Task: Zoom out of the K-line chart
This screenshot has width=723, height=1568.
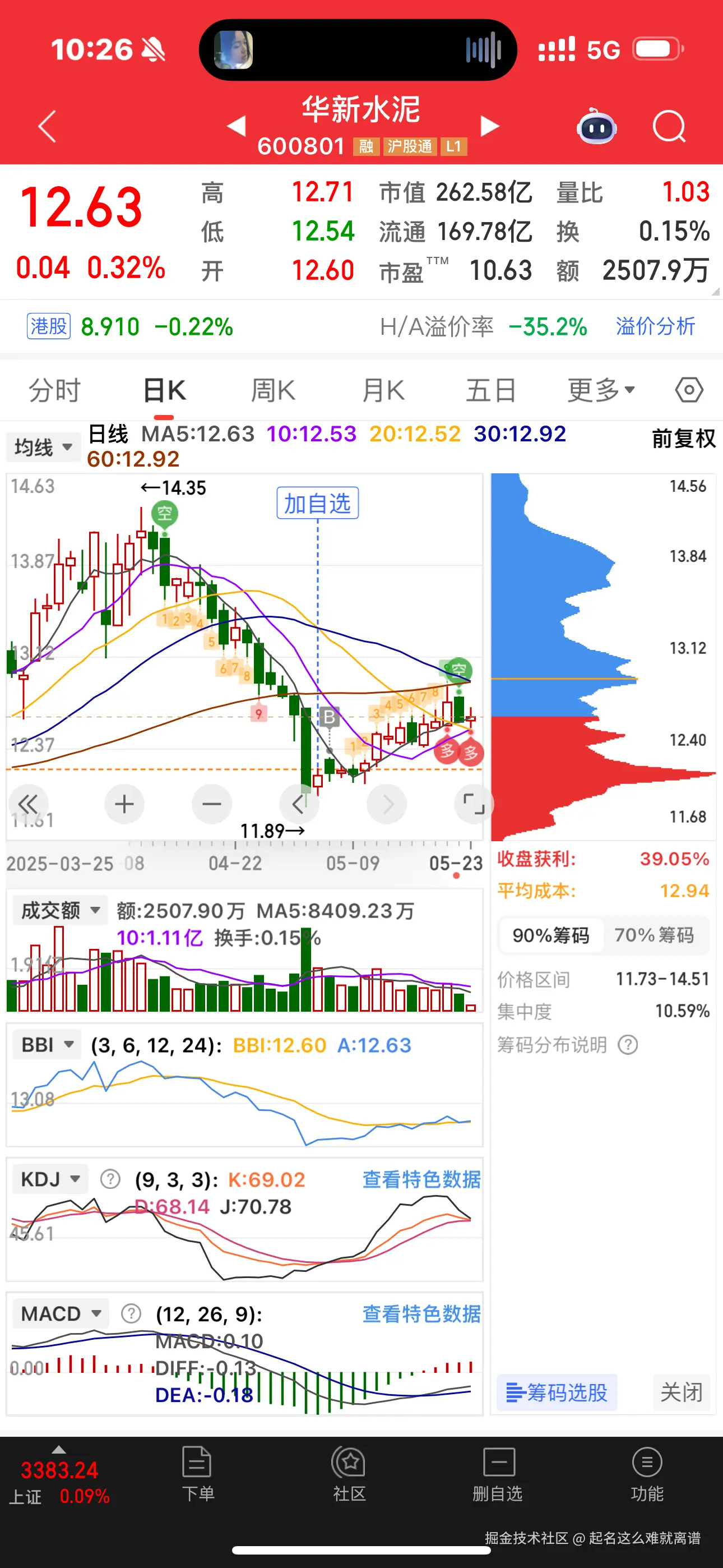Action: (x=211, y=804)
